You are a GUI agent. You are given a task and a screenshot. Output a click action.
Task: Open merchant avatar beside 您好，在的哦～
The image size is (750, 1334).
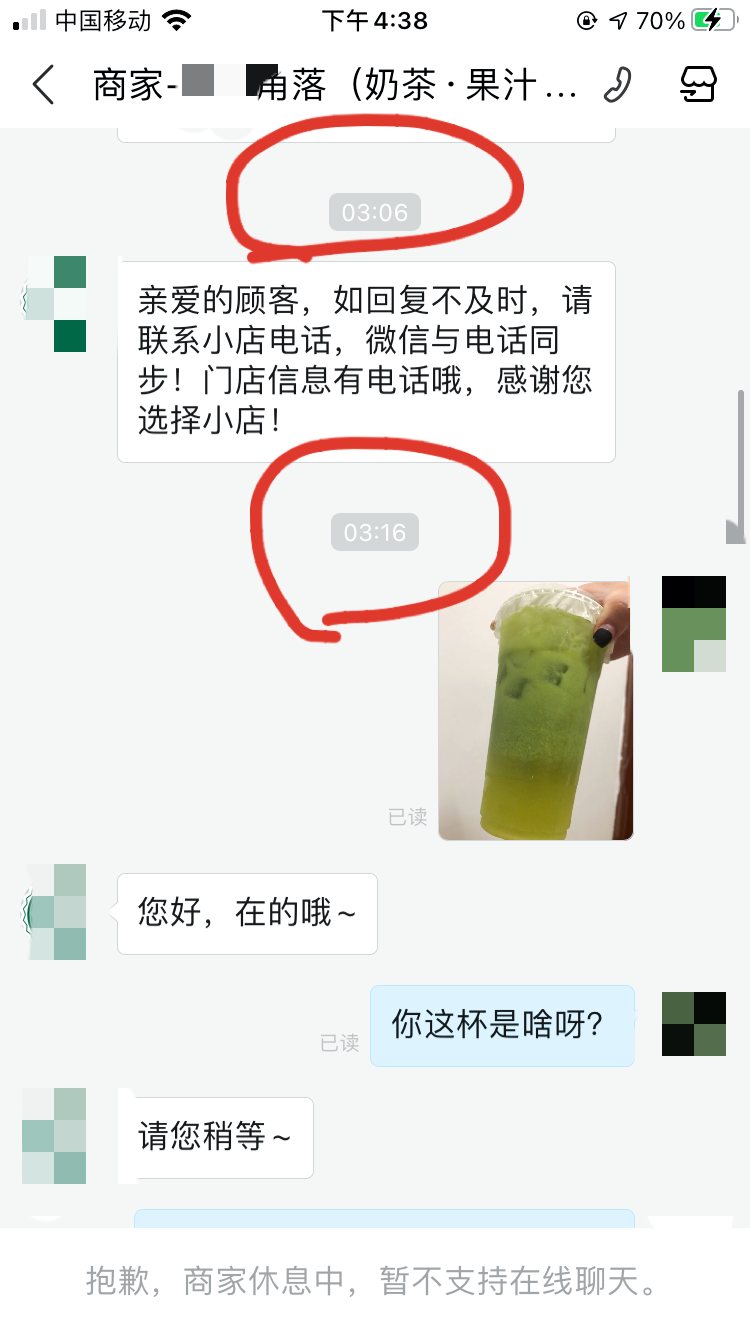pos(56,912)
